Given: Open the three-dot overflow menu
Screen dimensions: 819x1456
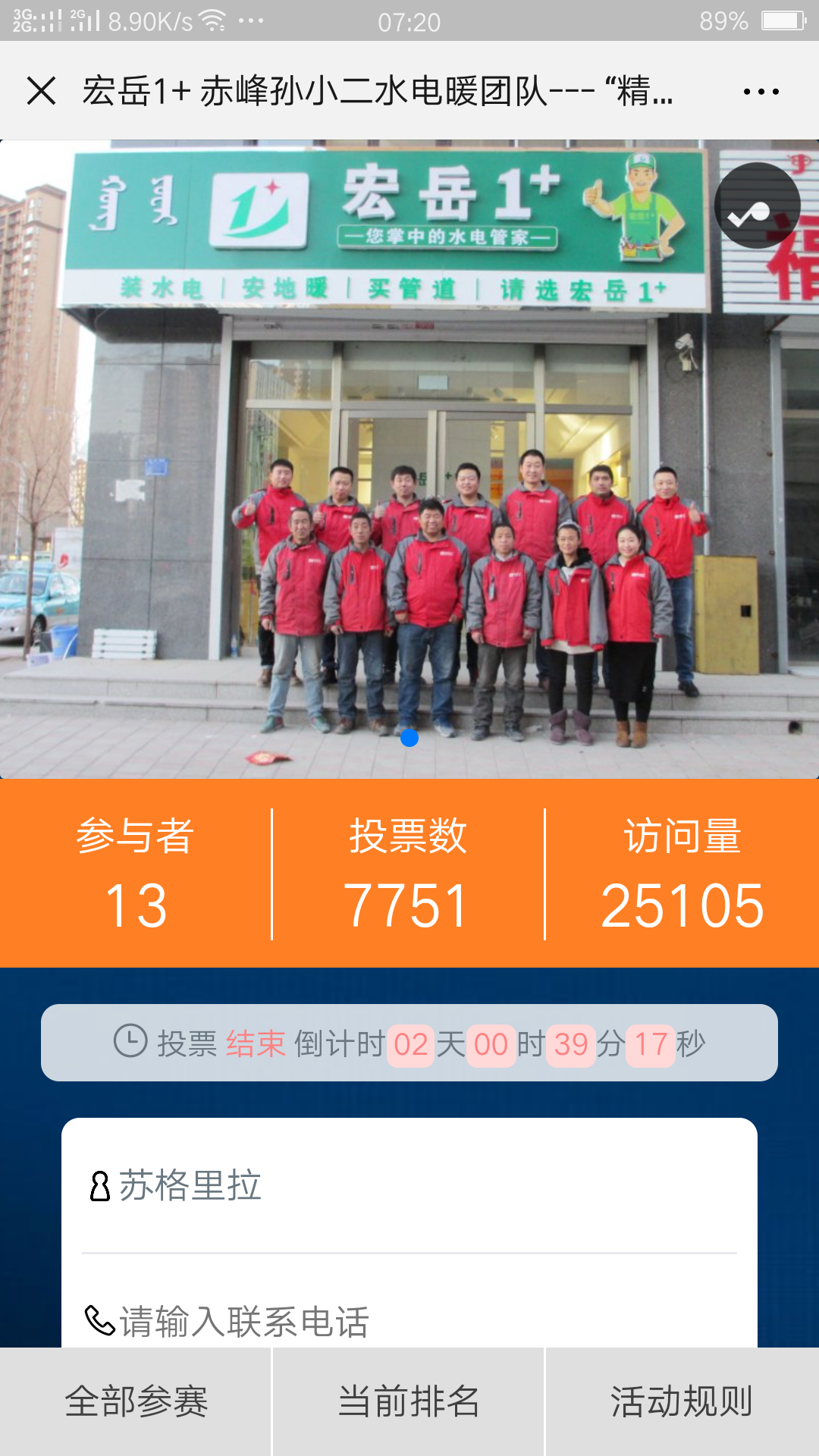Looking at the screenshot, I should point(761,92).
